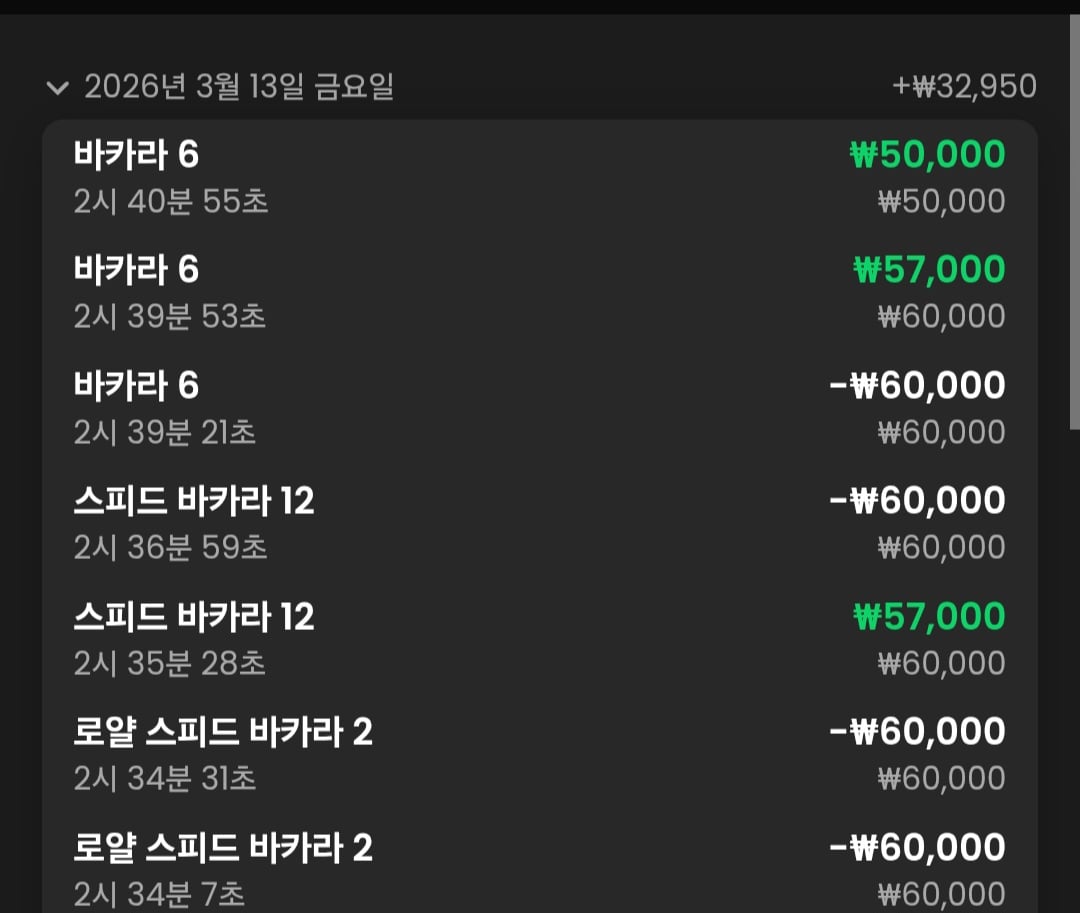
Task: Open the 바카라 6 entry at 2시 39분 21초
Action: pos(540,408)
